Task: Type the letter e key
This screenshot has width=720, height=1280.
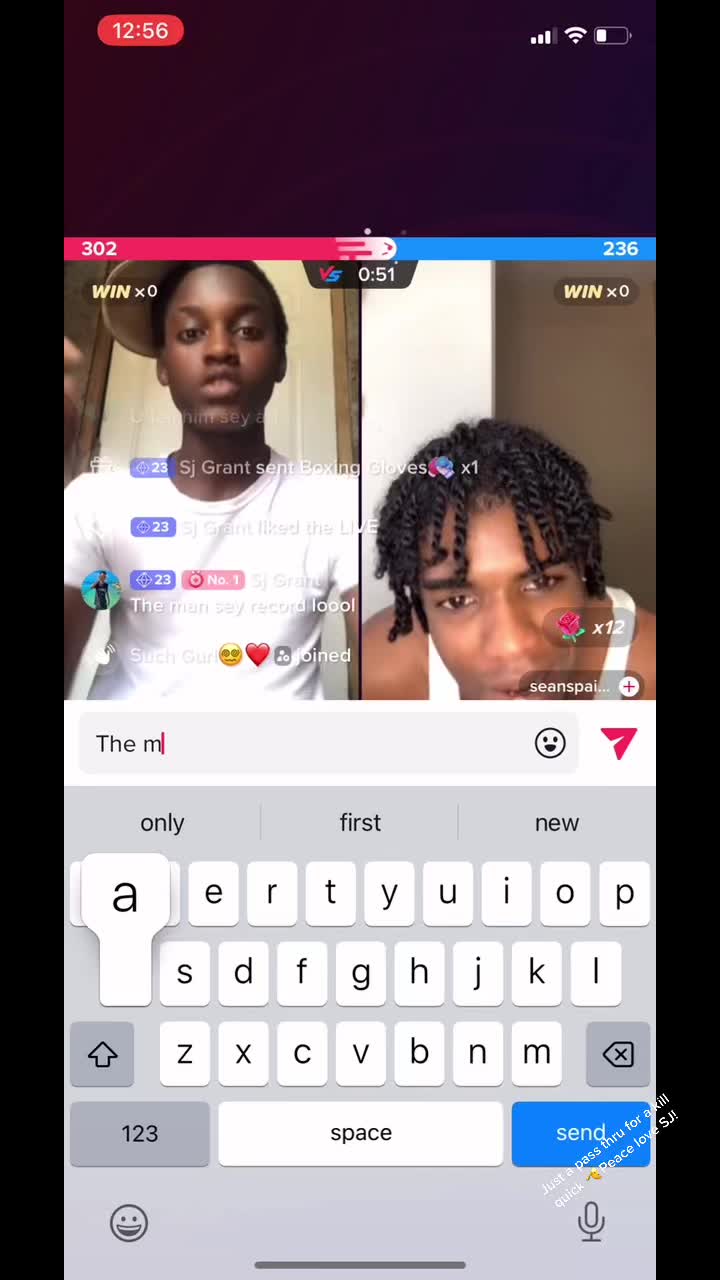Action: [214, 894]
